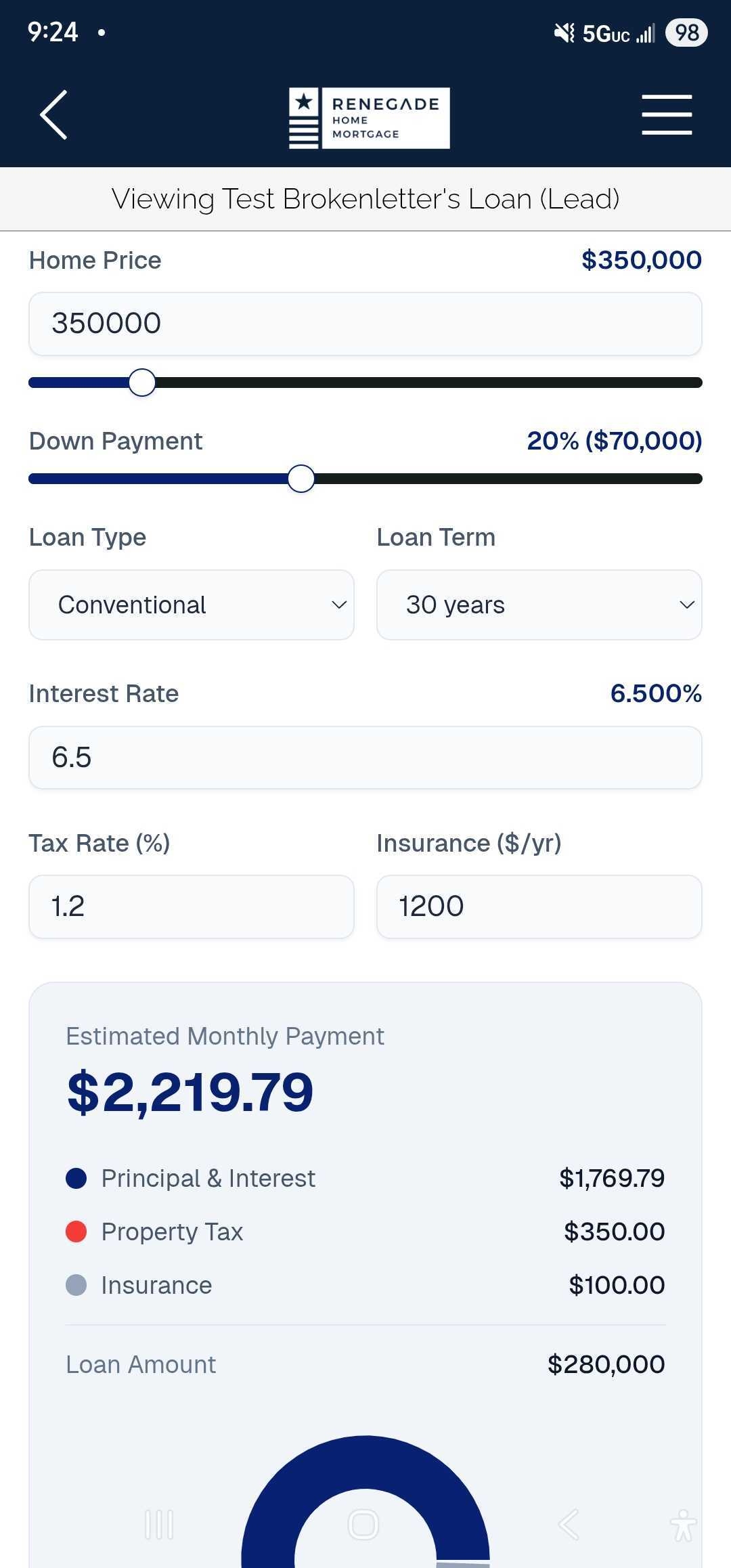Viewport: 731px width, 1568px height.
Task: Select the 30 years term chevron
Action: pos(687,604)
